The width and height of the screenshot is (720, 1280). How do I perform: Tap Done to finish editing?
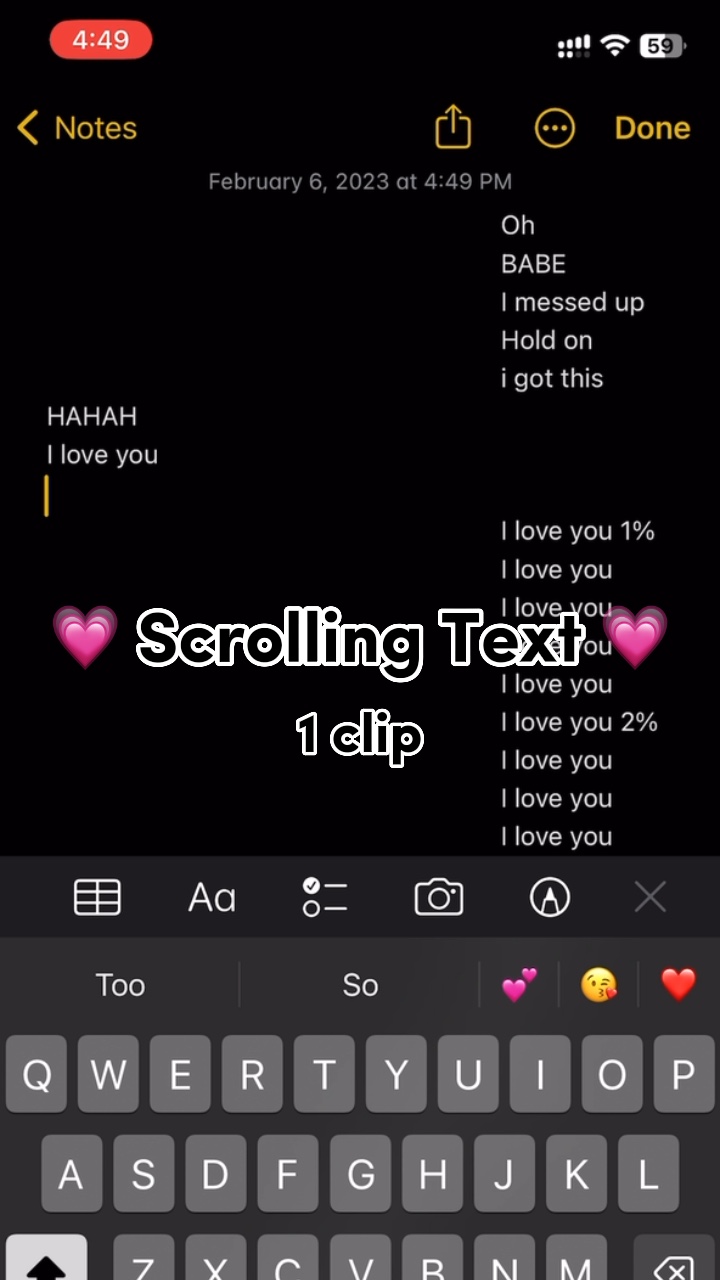(652, 128)
